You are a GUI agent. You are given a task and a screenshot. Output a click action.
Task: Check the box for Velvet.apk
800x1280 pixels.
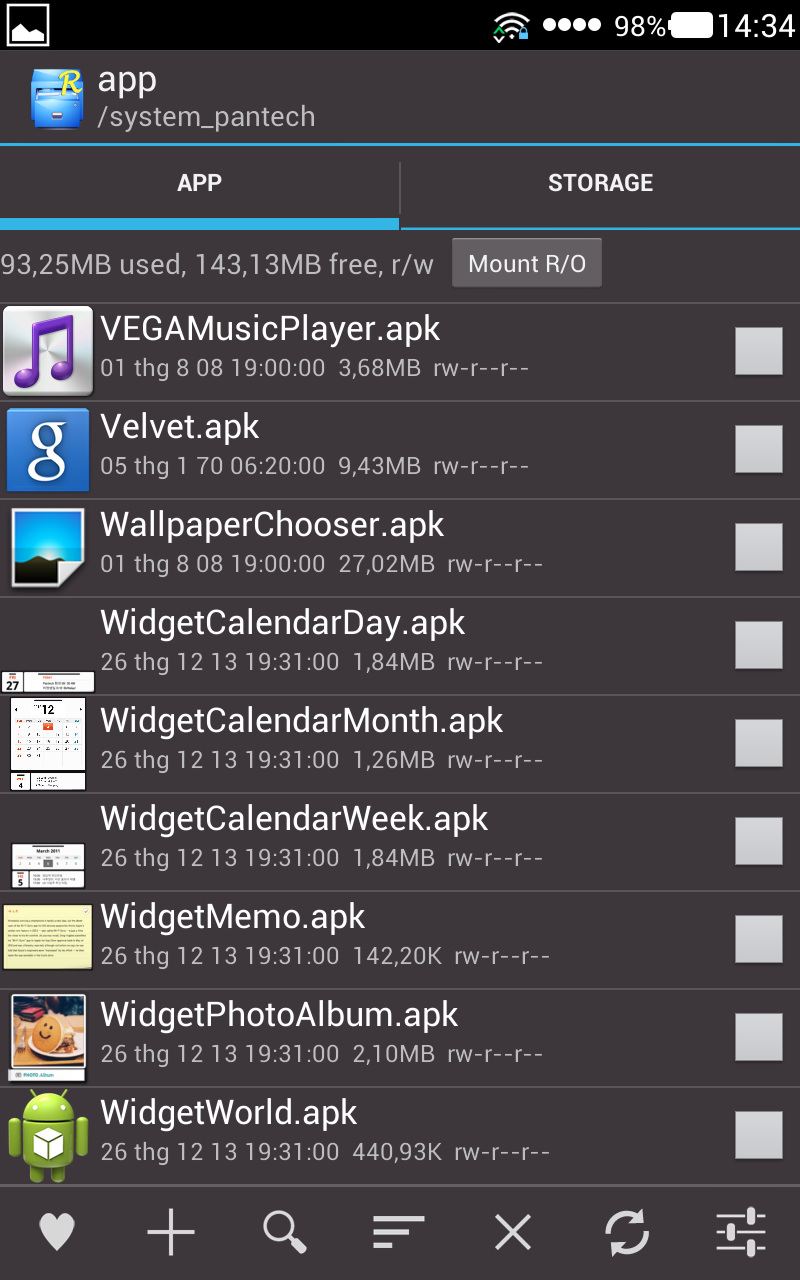(758, 449)
